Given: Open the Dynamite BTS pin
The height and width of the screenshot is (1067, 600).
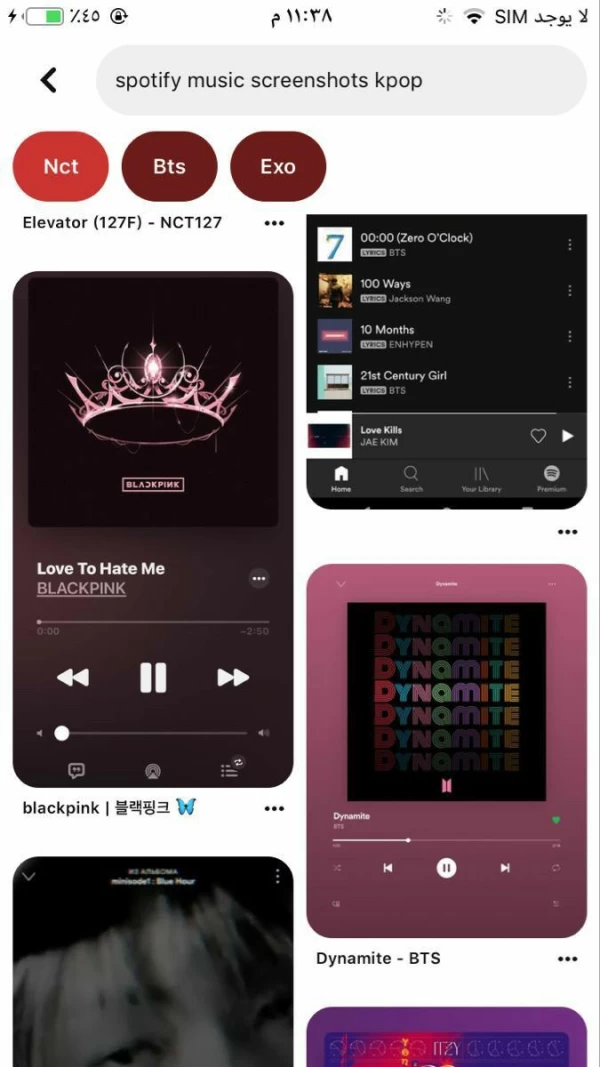Looking at the screenshot, I should [446, 750].
